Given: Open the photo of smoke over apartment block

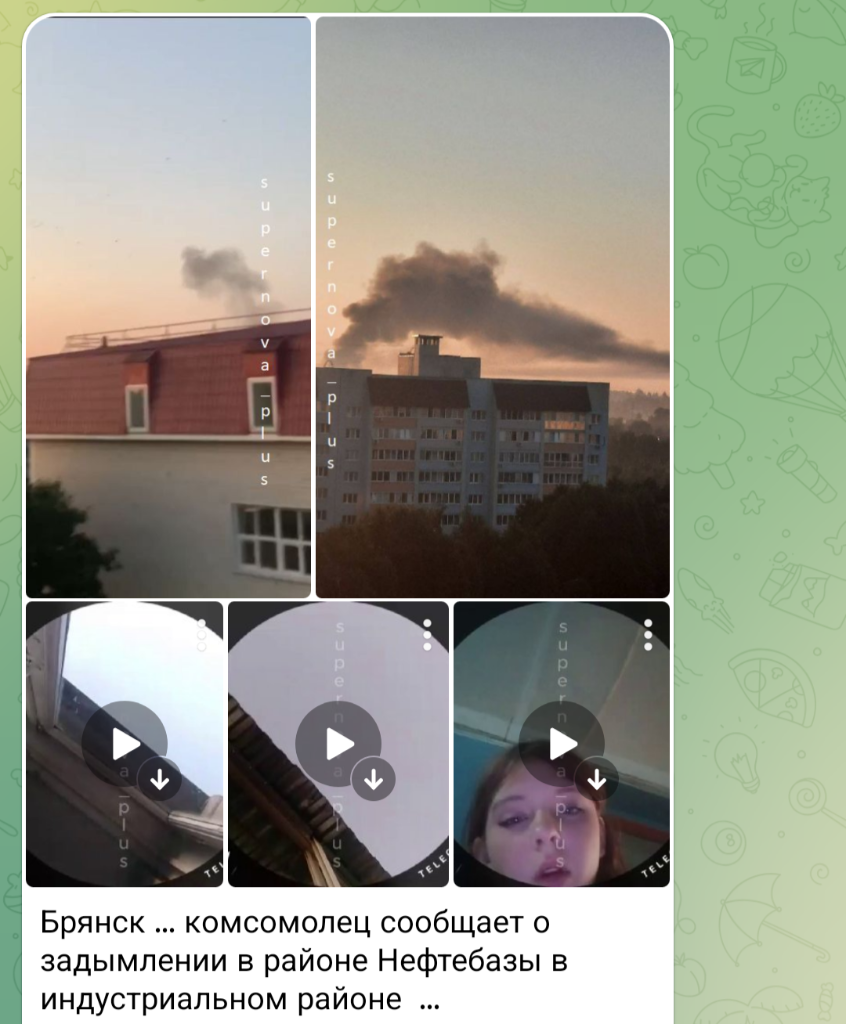Looking at the screenshot, I should pyautogui.click(x=492, y=307).
